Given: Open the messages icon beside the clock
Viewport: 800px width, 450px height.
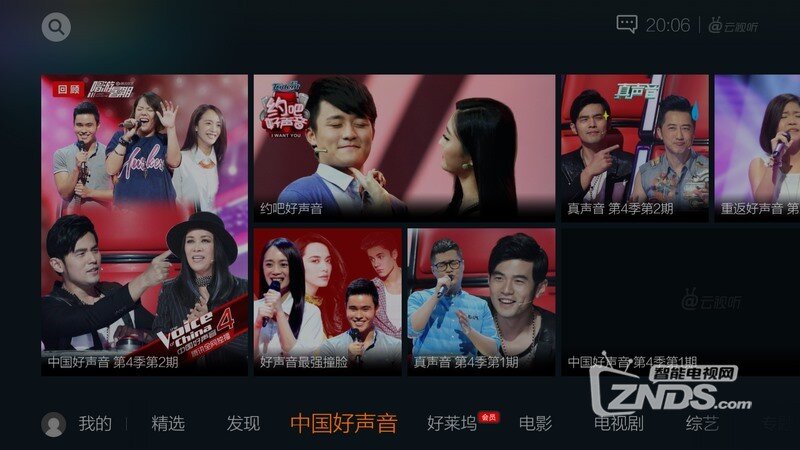Looking at the screenshot, I should [x=627, y=25].
